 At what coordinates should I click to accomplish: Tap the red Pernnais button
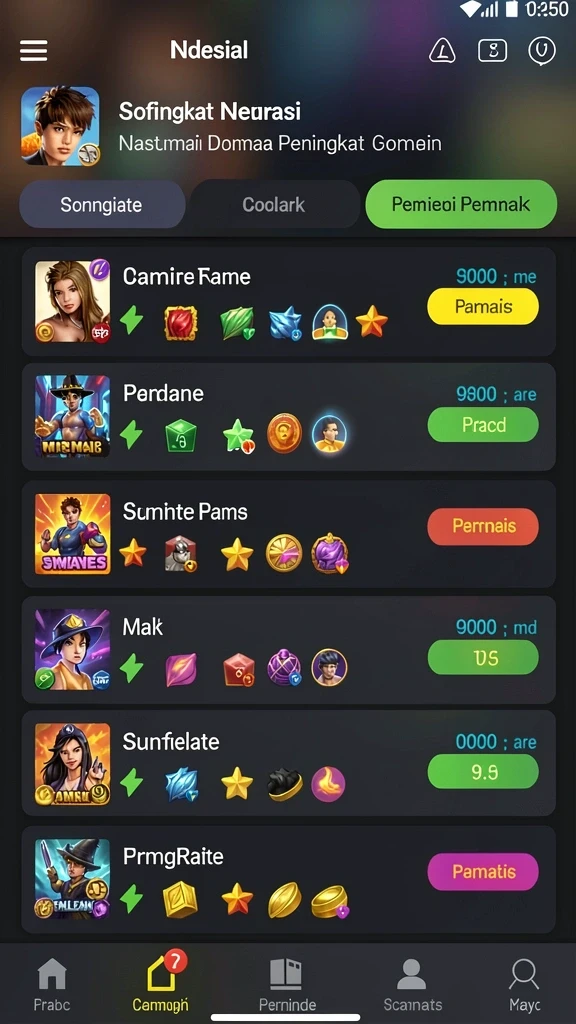tap(483, 526)
